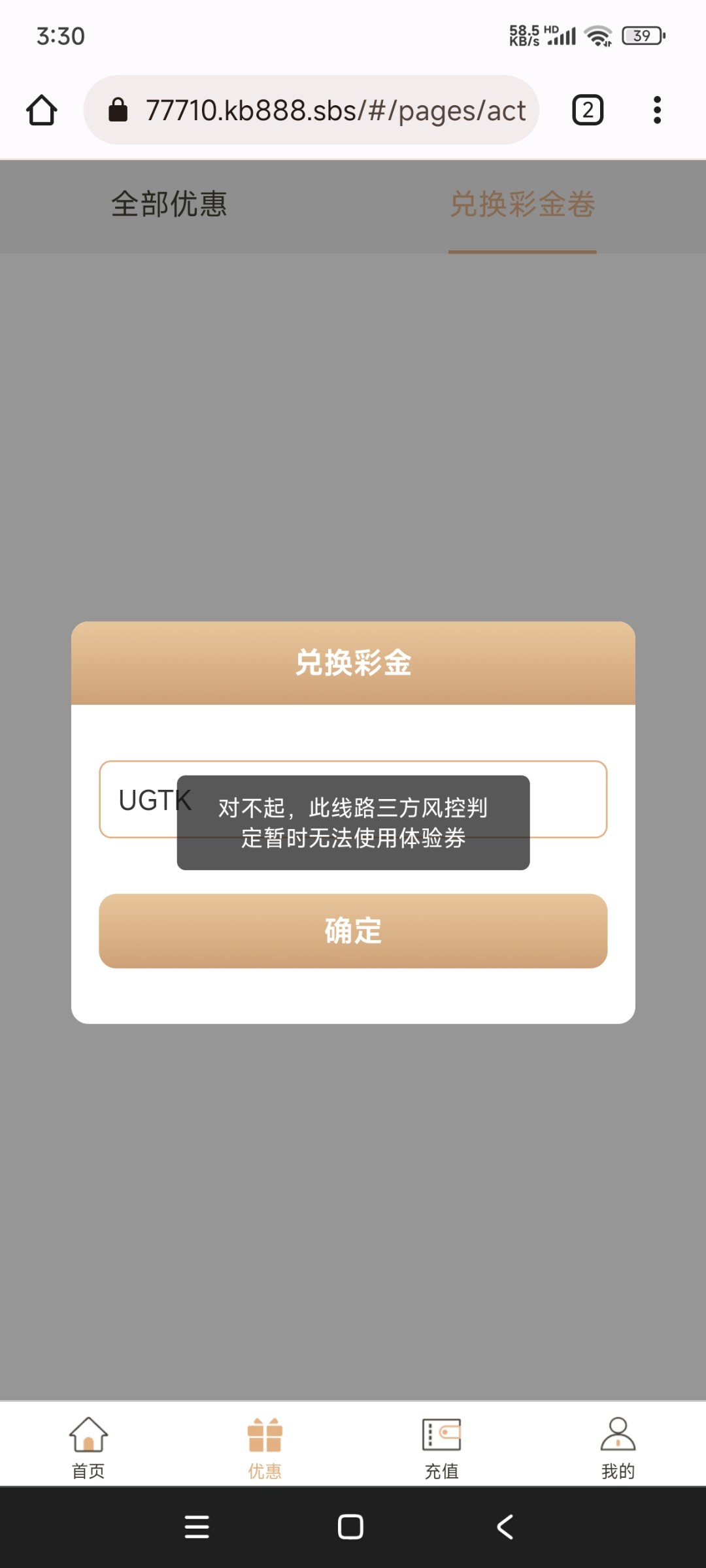706x1568 pixels.
Task: Open the 优惠 bottom tab
Action: pyautogui.click(x=265, y=1447)
